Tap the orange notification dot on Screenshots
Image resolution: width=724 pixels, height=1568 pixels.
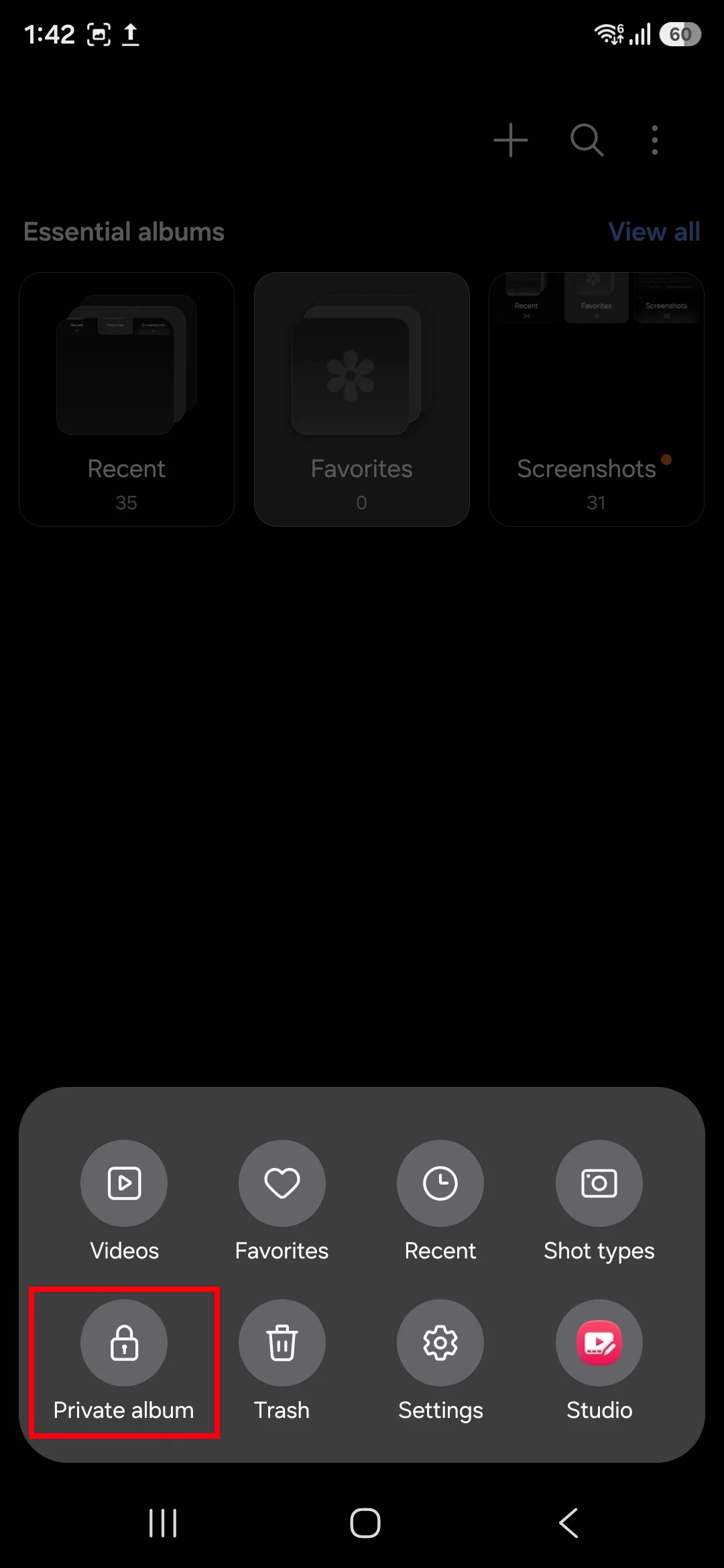click(666, 460)
